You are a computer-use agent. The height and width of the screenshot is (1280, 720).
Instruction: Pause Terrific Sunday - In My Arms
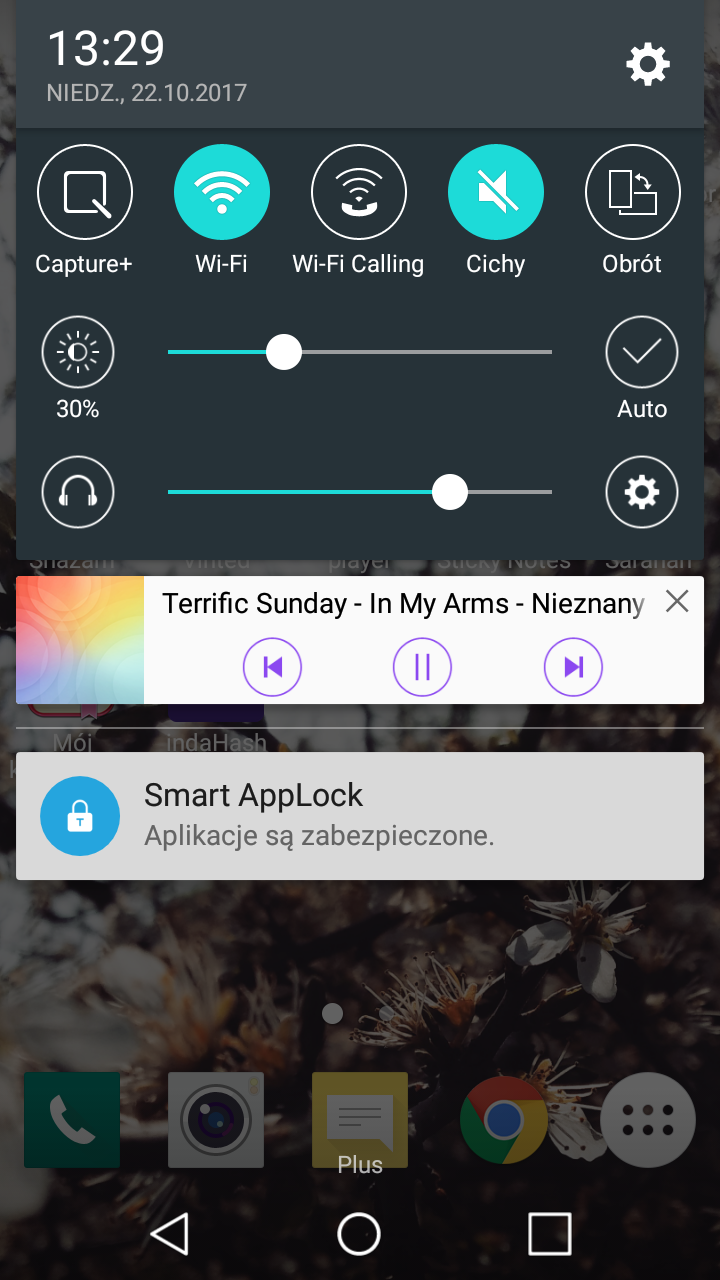click(422, 667)
